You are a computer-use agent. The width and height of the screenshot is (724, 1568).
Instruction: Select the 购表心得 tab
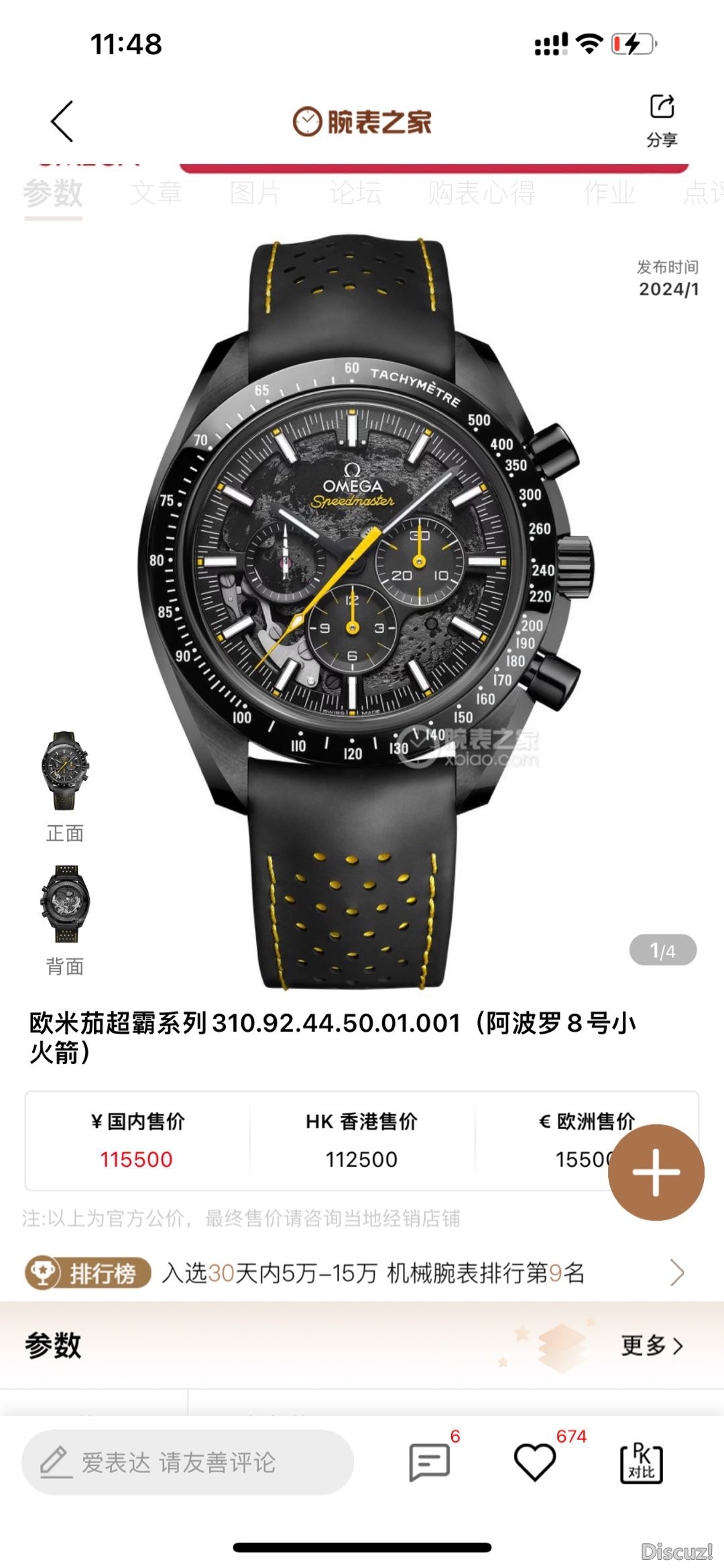[x=481, y=194]
